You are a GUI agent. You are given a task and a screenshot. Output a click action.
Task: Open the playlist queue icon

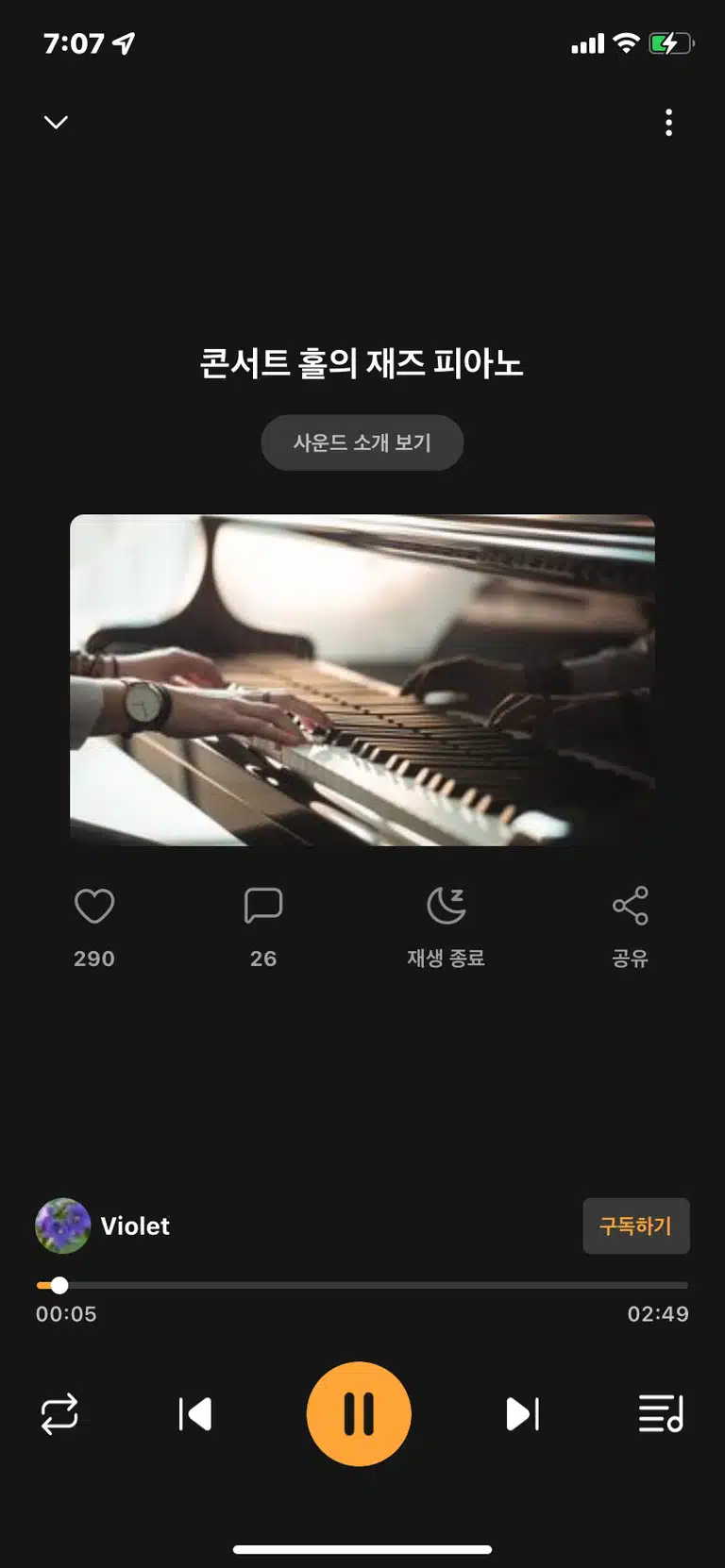pos(661,1414)
